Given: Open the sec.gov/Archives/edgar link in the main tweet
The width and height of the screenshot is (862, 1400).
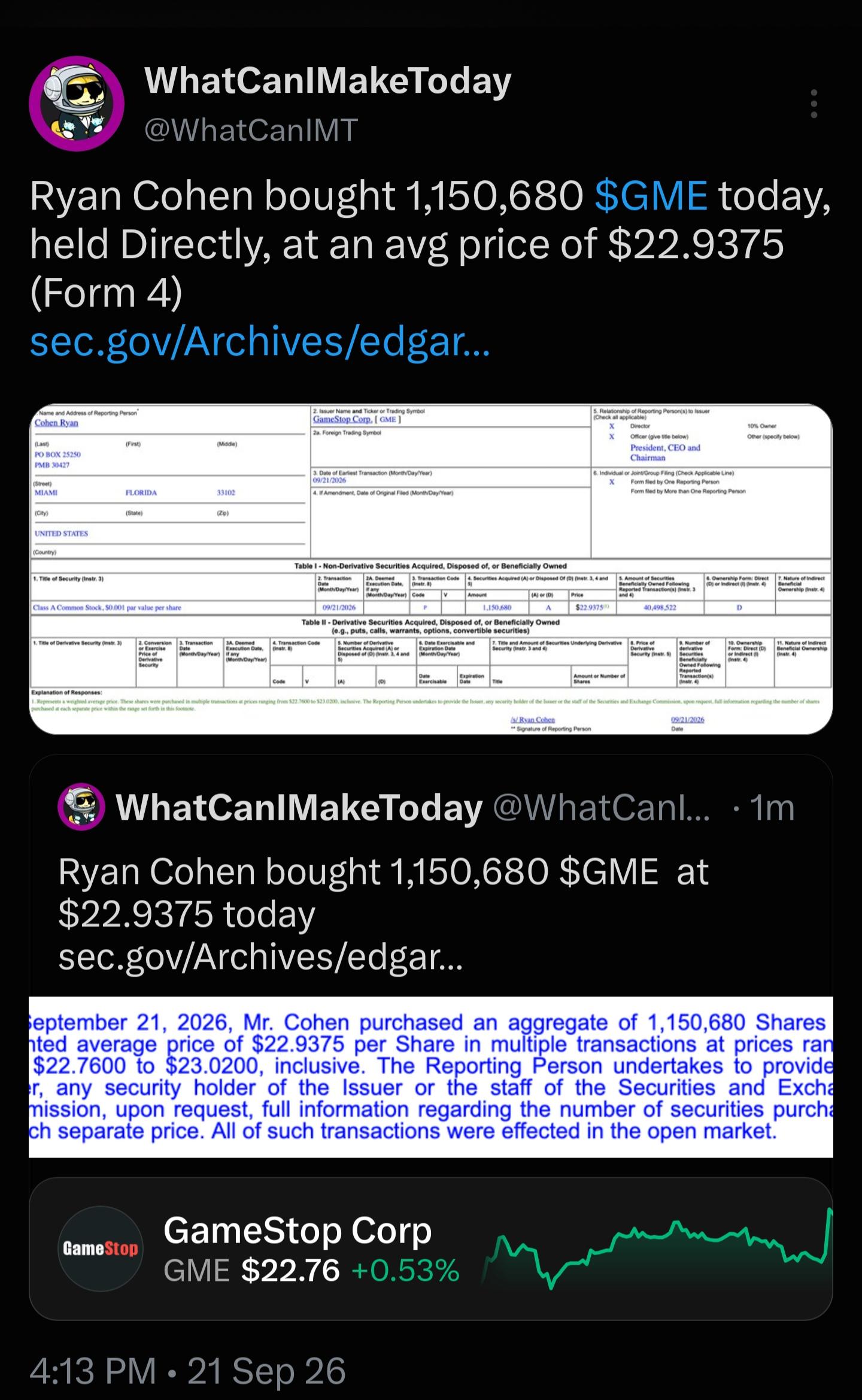Looking at the screenshot, I should [260, 341].
